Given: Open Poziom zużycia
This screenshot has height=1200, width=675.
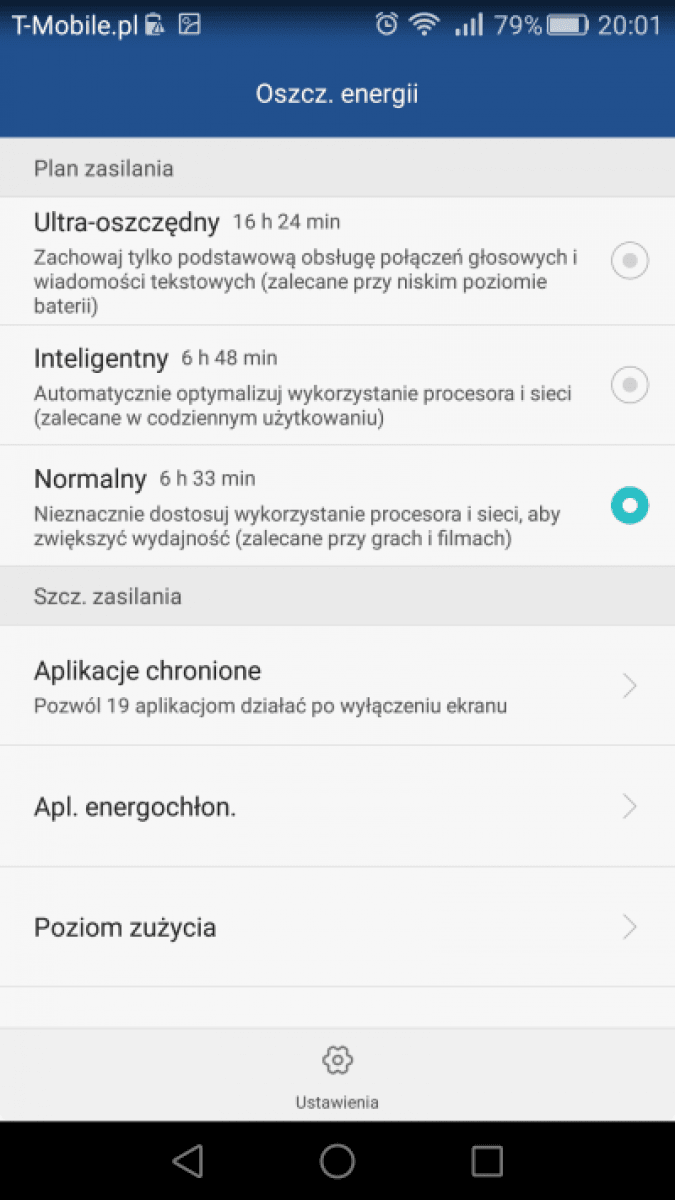Looking at the screenshot, I should tap(337, 927).
